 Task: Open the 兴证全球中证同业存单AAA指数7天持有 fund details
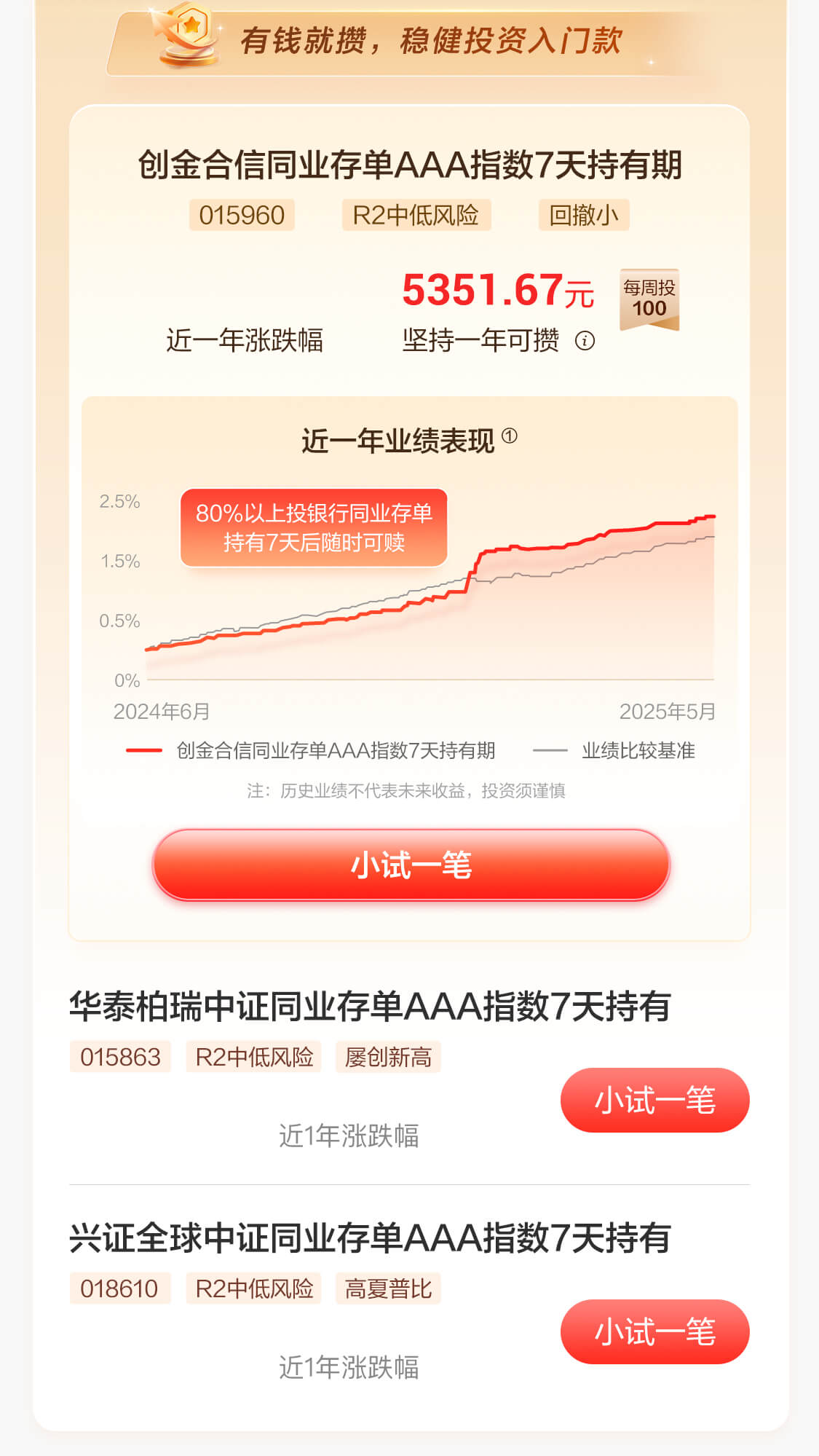pyautogui.click(x=369, y=1239)
